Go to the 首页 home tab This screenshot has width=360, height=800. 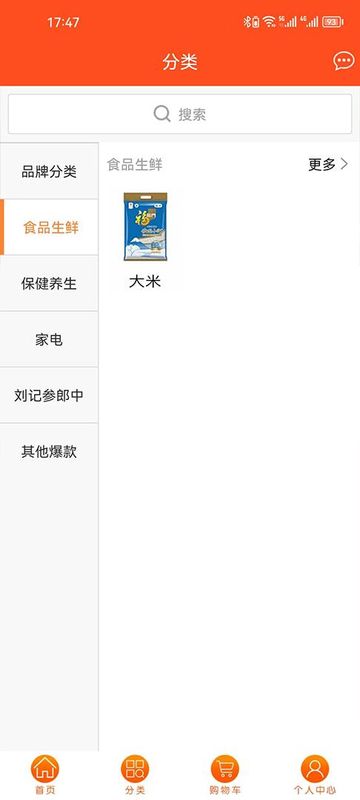(45, 774)
